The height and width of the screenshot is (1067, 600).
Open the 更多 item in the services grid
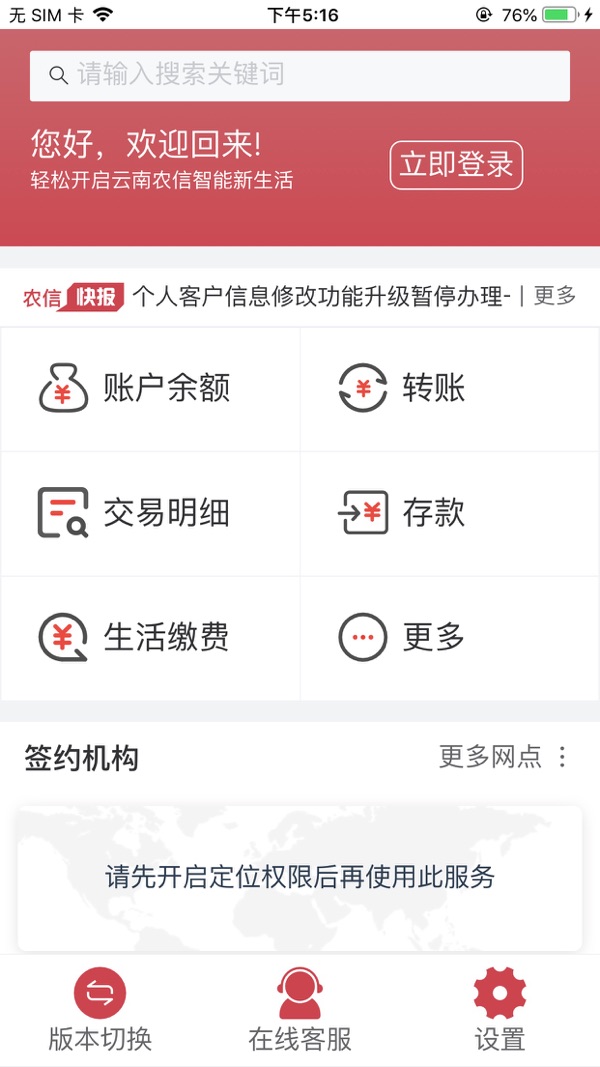[x=450, y=637]
